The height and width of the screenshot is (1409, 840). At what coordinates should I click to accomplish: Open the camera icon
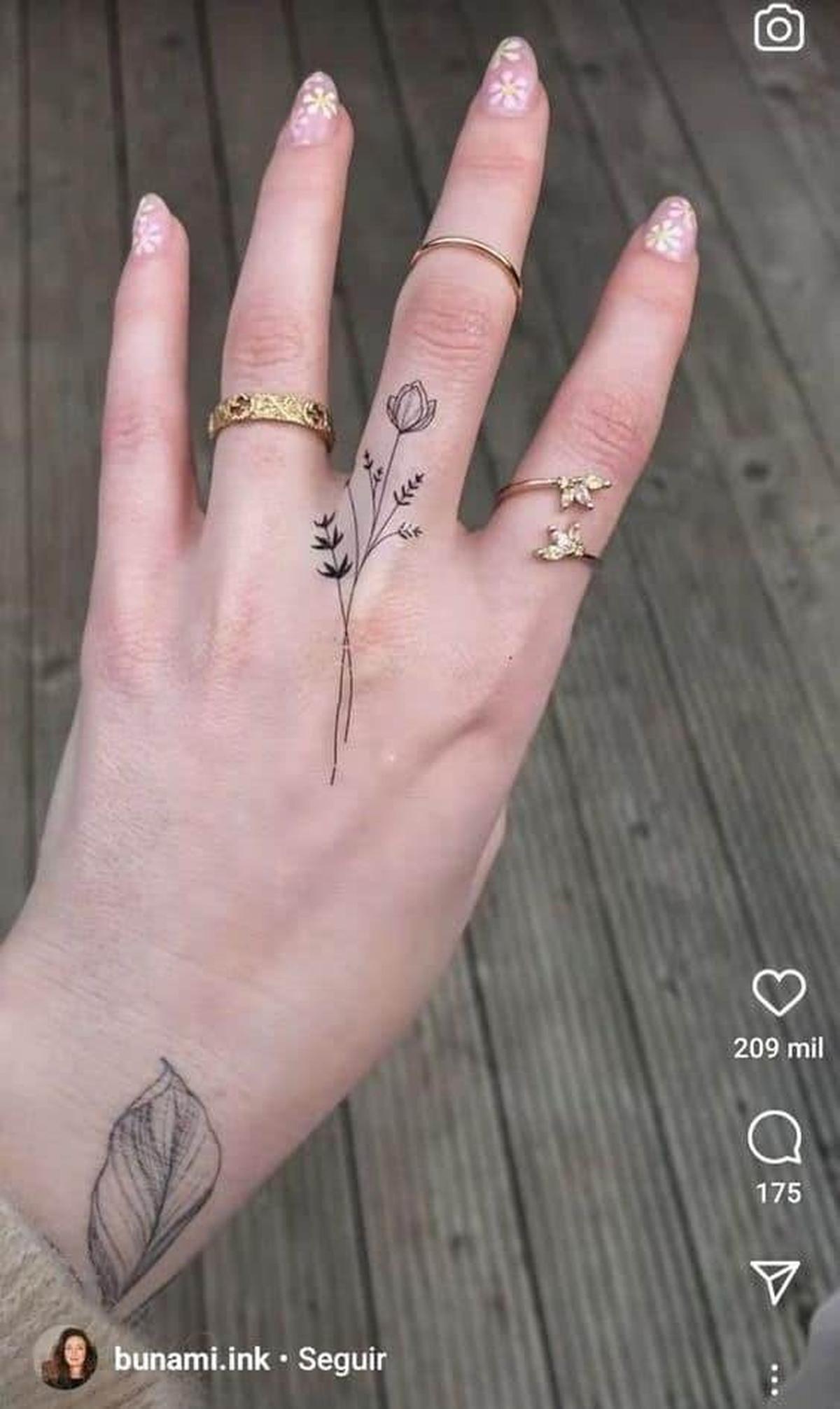(x=778, y=28)
